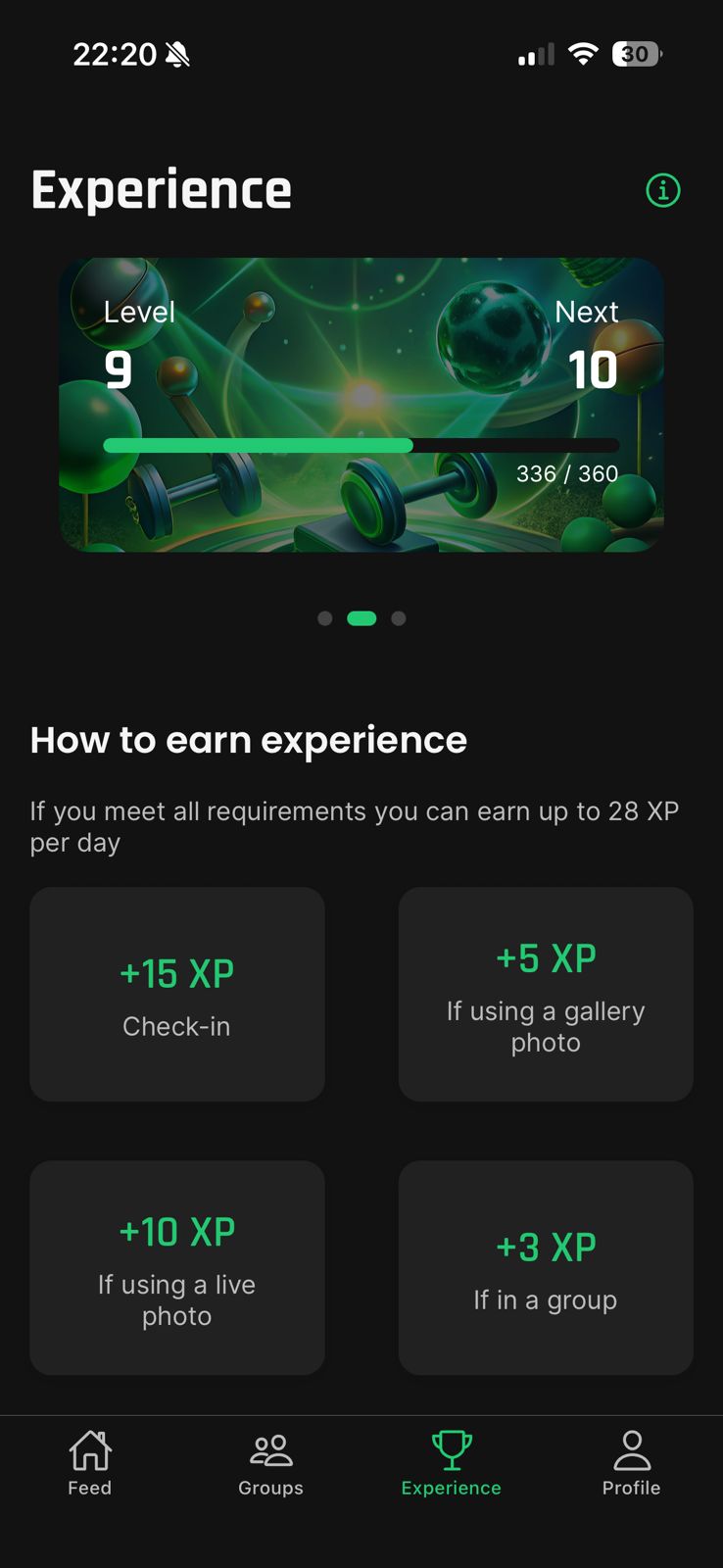Screen dimensions: 723x1568
Task: Tap the Level 9 progress card
Action: tap(361, 405)
